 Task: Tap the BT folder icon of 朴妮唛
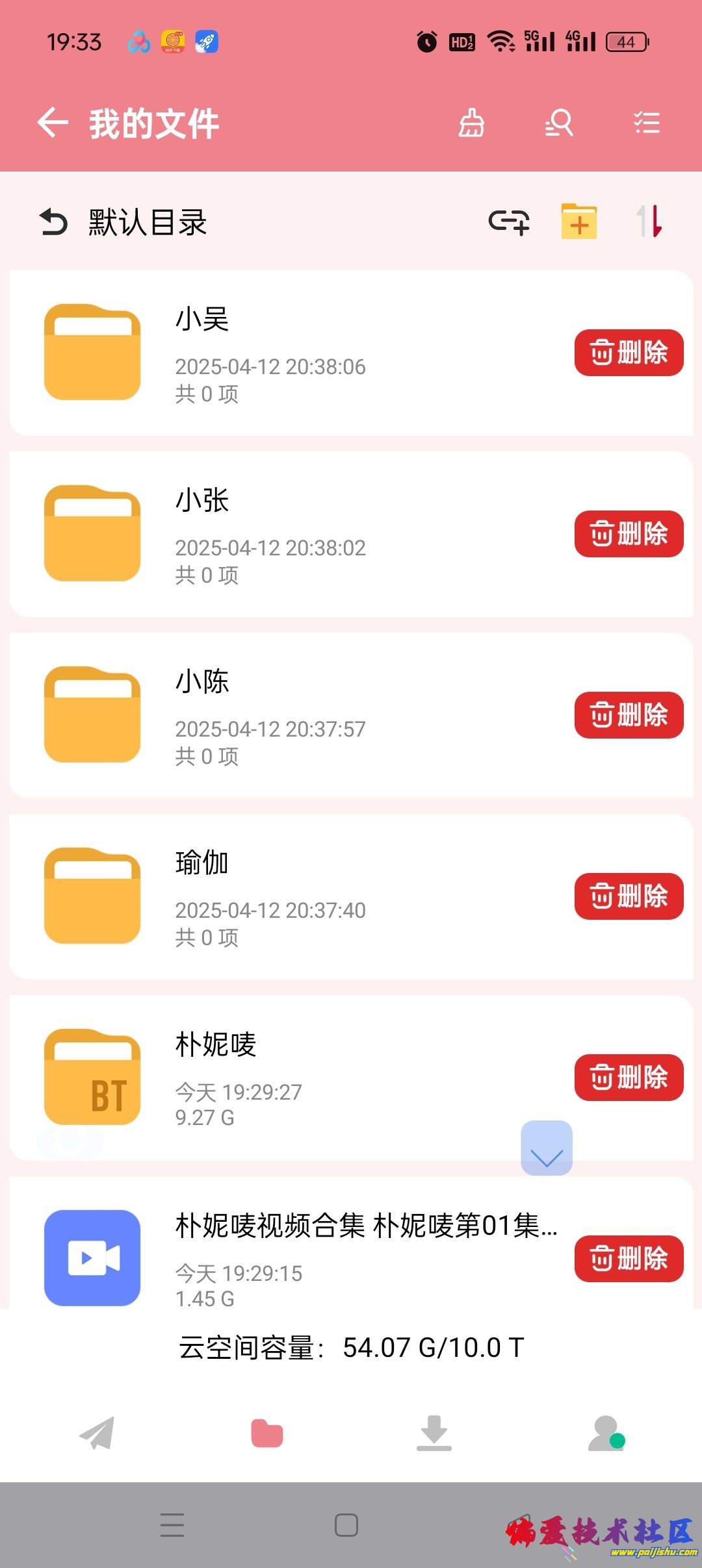pos(91,1076)
